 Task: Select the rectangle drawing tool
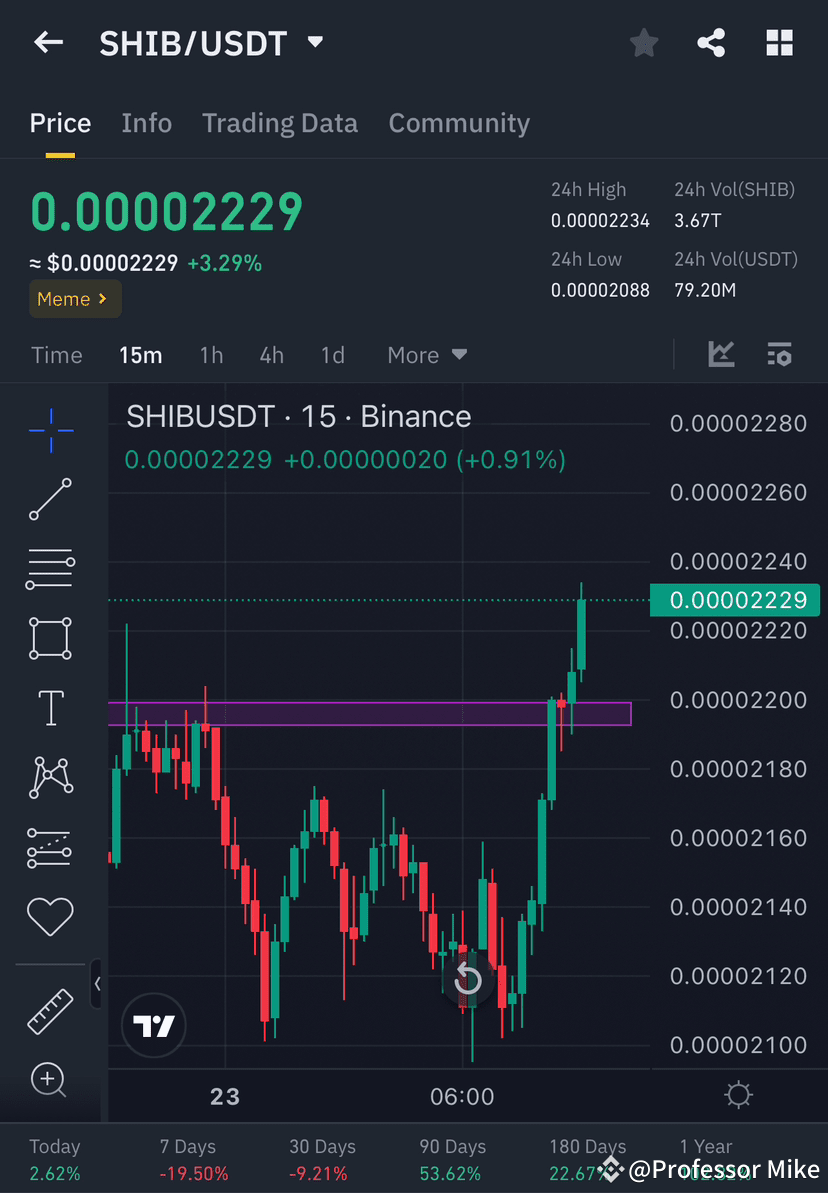[50, 638]
